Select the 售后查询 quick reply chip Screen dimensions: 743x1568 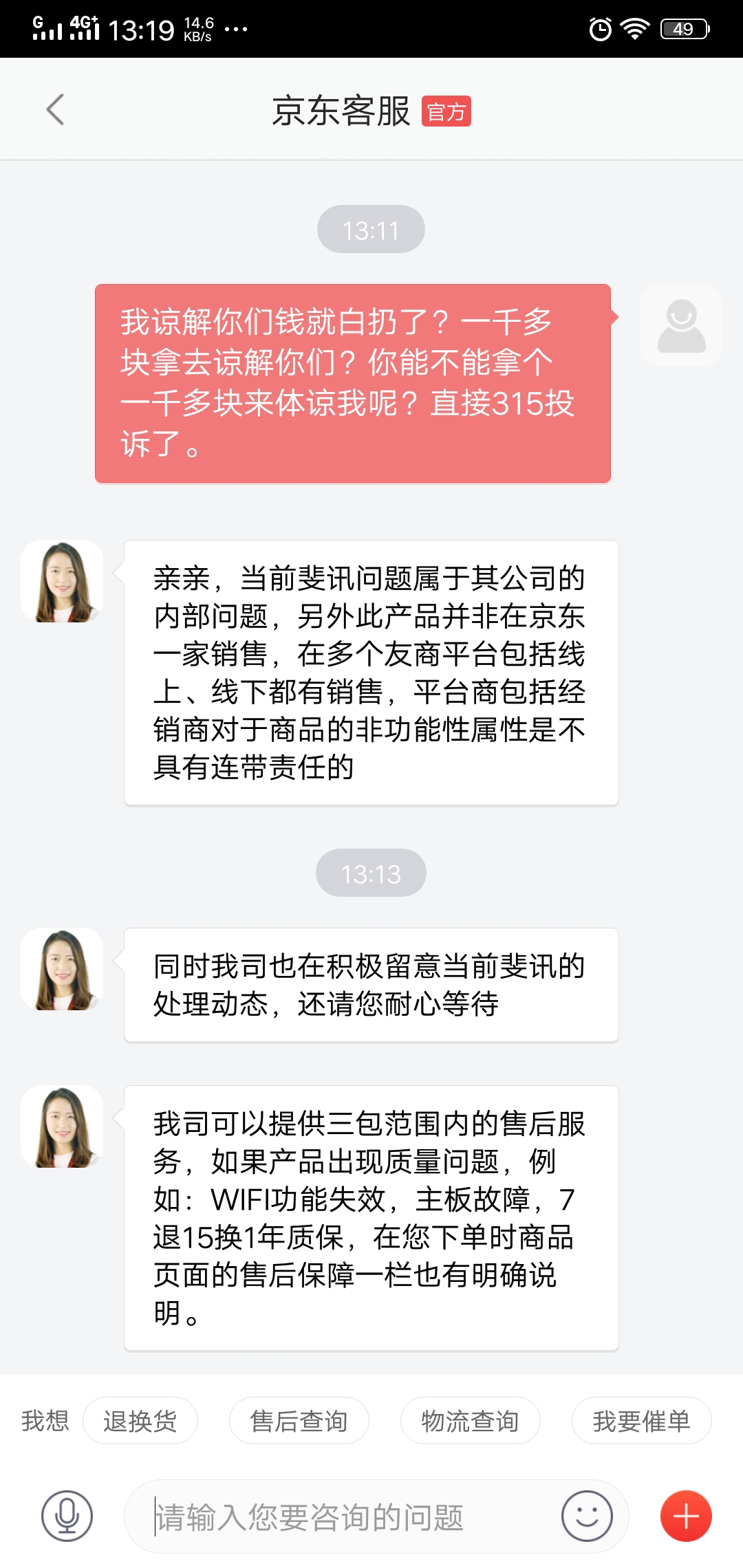300,1420
